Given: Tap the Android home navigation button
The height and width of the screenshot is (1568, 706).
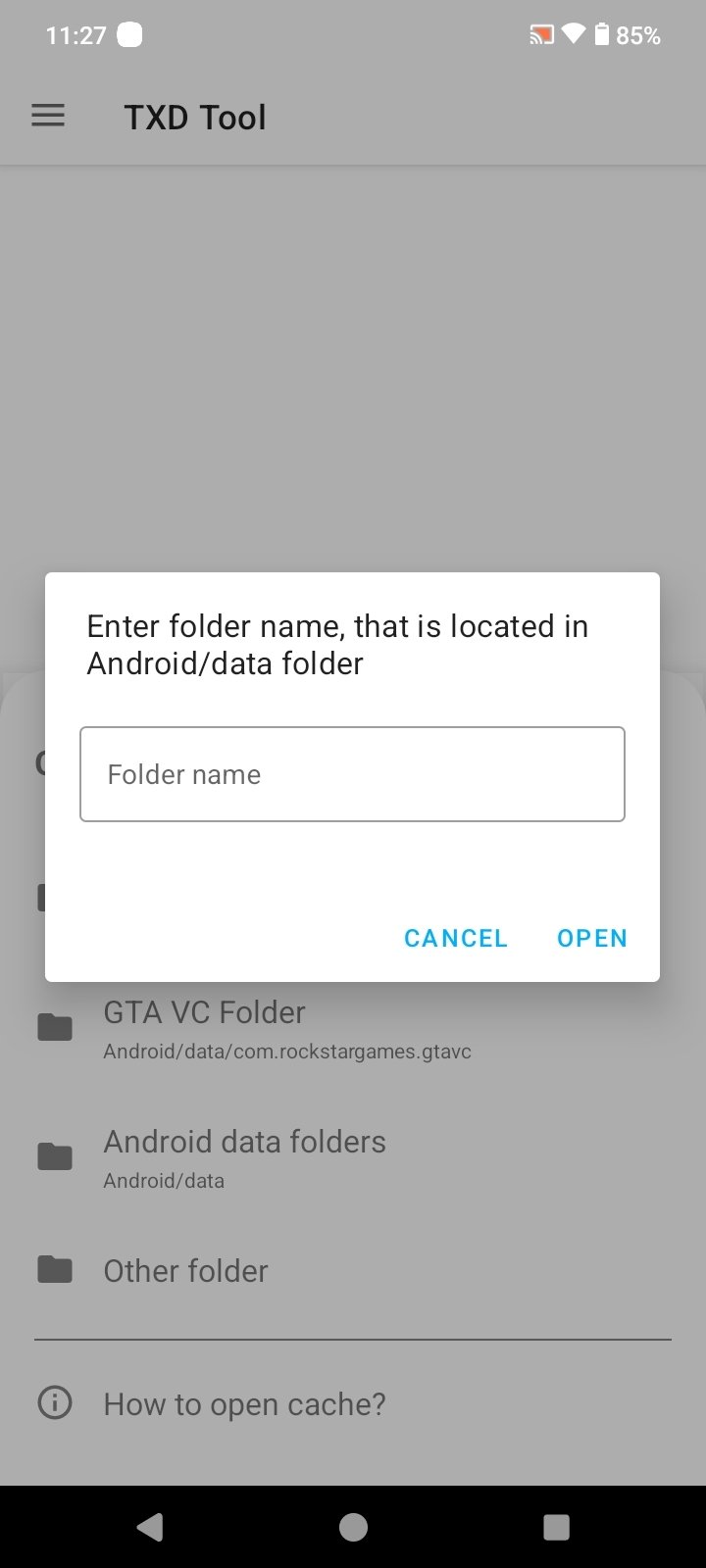Looking at the screenshot, I should tap(353, 1526).
